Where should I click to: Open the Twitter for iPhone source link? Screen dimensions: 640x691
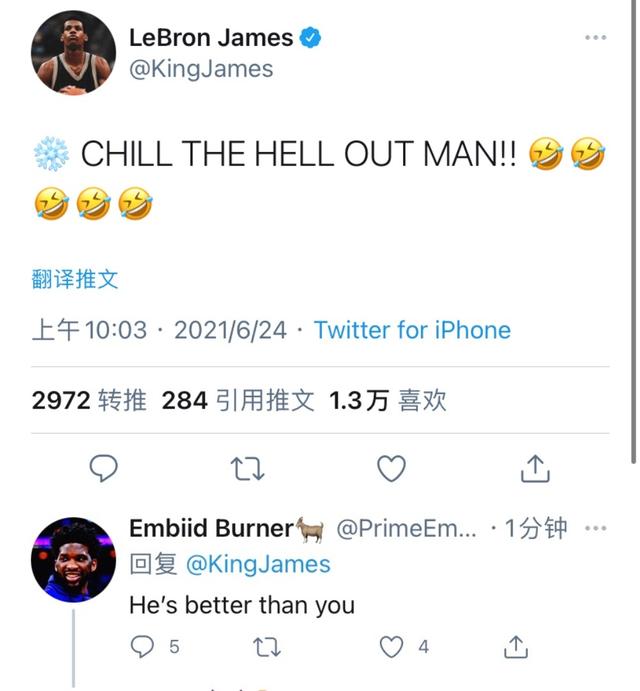(412, 330)
